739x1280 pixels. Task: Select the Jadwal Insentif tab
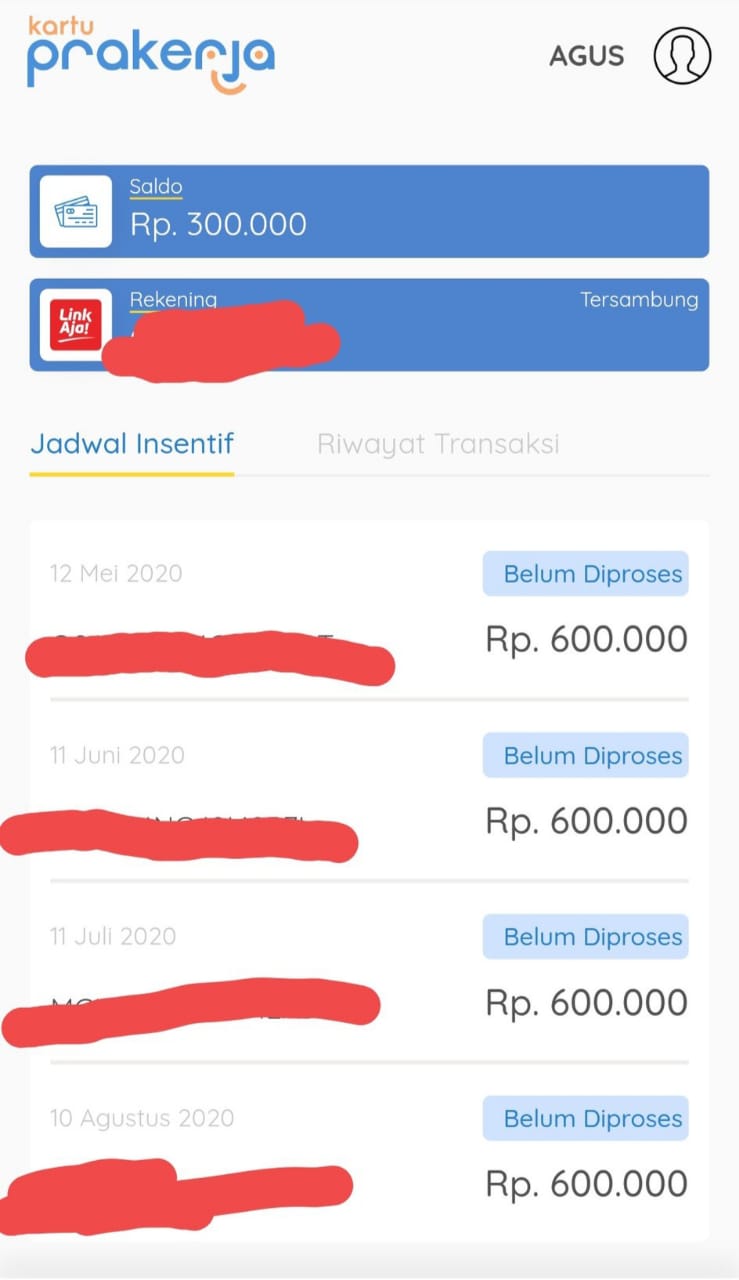point(132,444)
